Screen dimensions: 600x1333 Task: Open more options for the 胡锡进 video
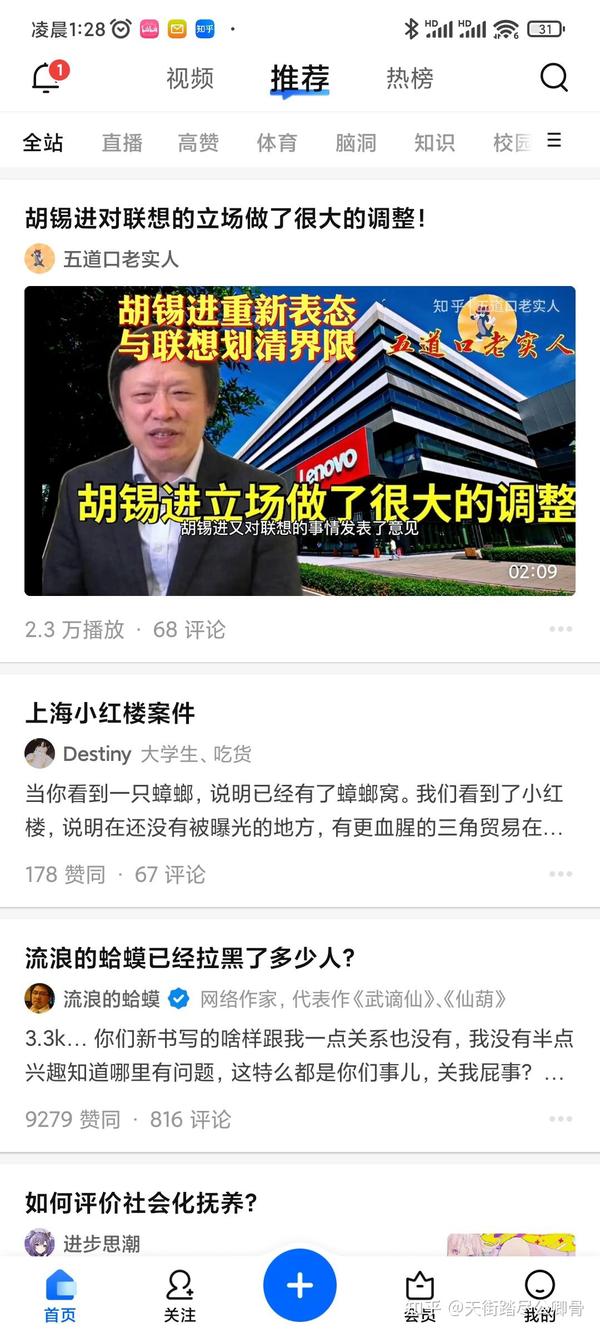561,629
